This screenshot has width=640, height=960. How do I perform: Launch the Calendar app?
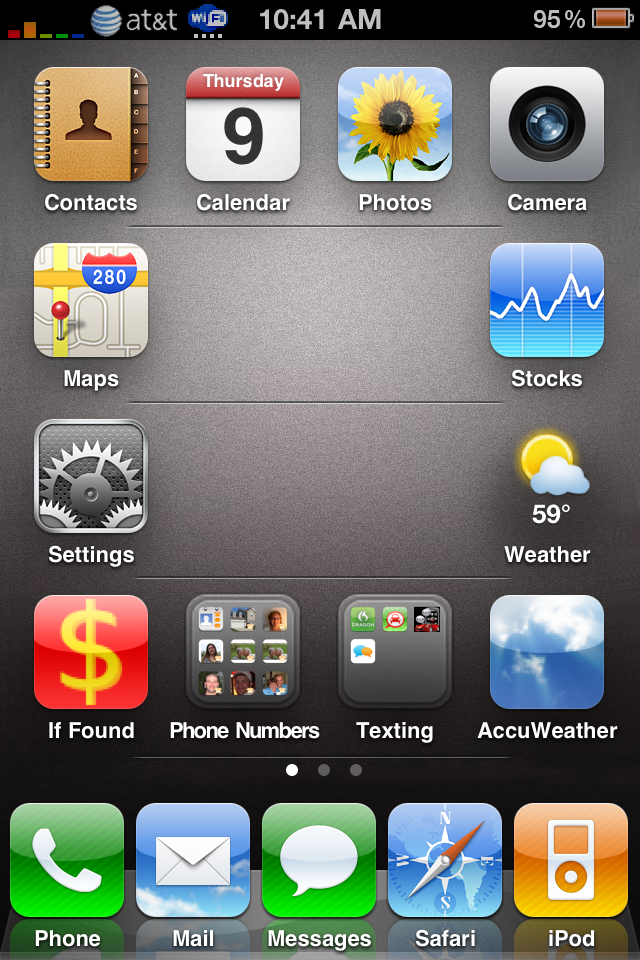pos(243,125)
